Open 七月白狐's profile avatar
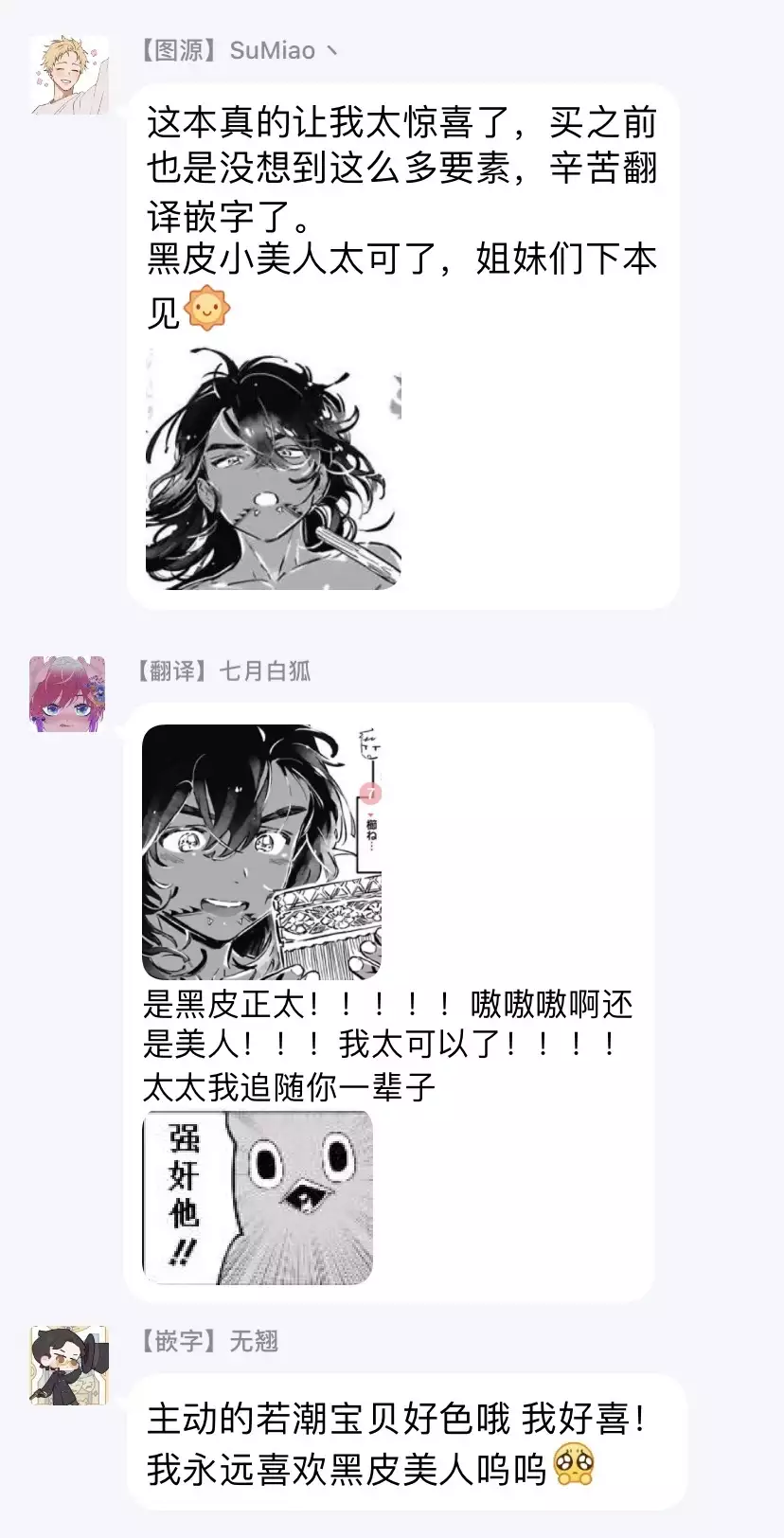Viewport: 784px width, 1538px height. 67,694
